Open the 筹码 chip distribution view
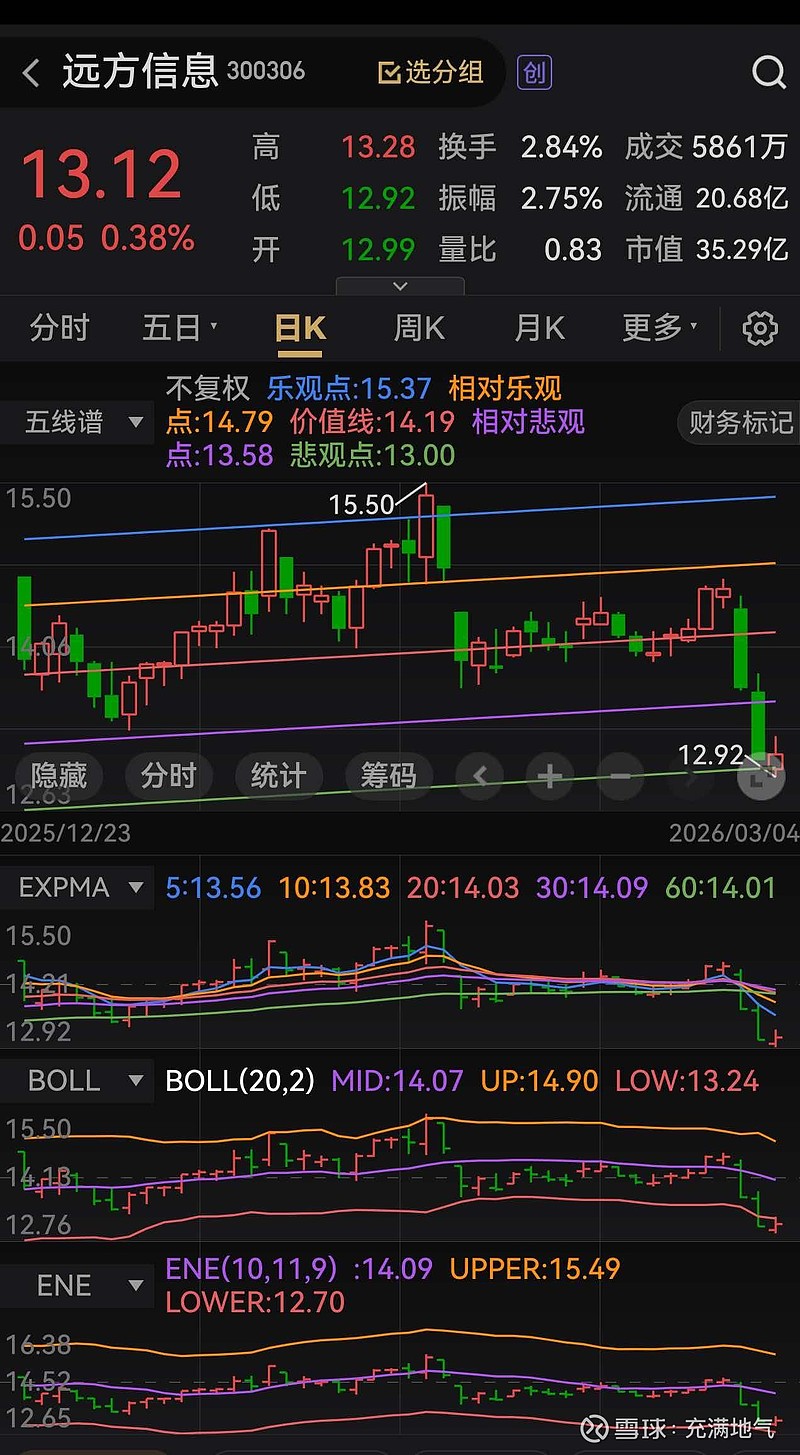800x1455 pixels. (x=388, y=776)
